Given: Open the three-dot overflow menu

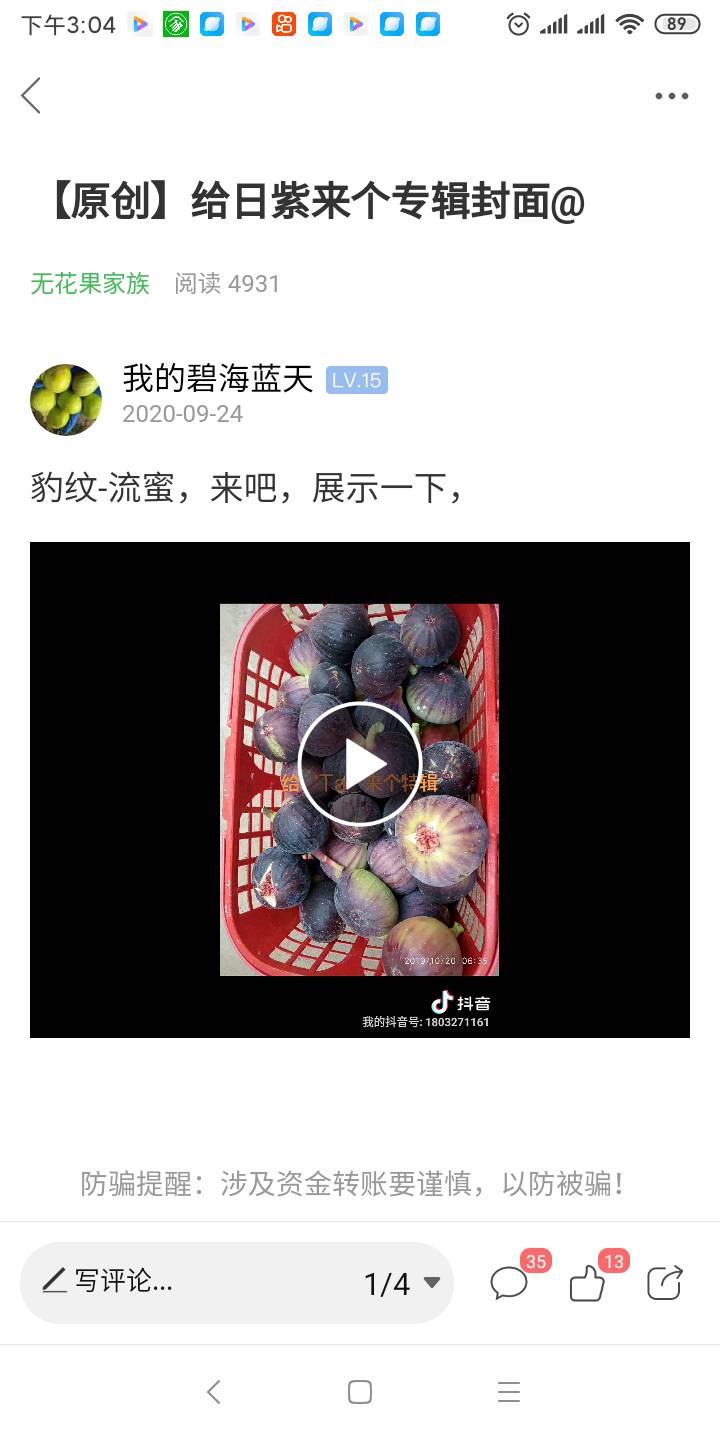Looking at the screenshot, I should (672, 96).
